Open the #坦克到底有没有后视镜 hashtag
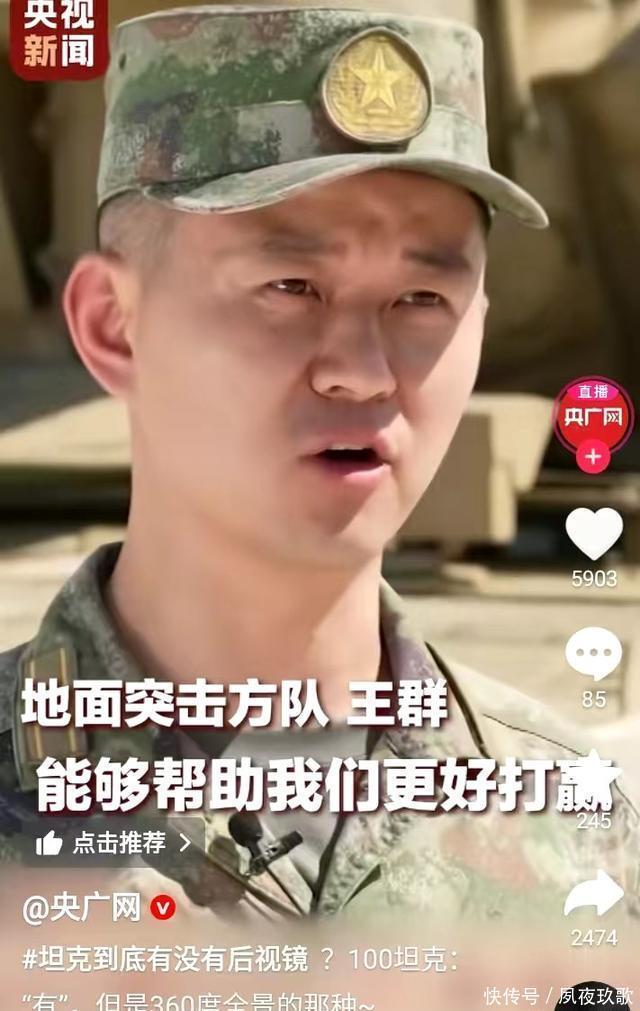This screenshot has height=1011, width=640. tap(166, 959)
